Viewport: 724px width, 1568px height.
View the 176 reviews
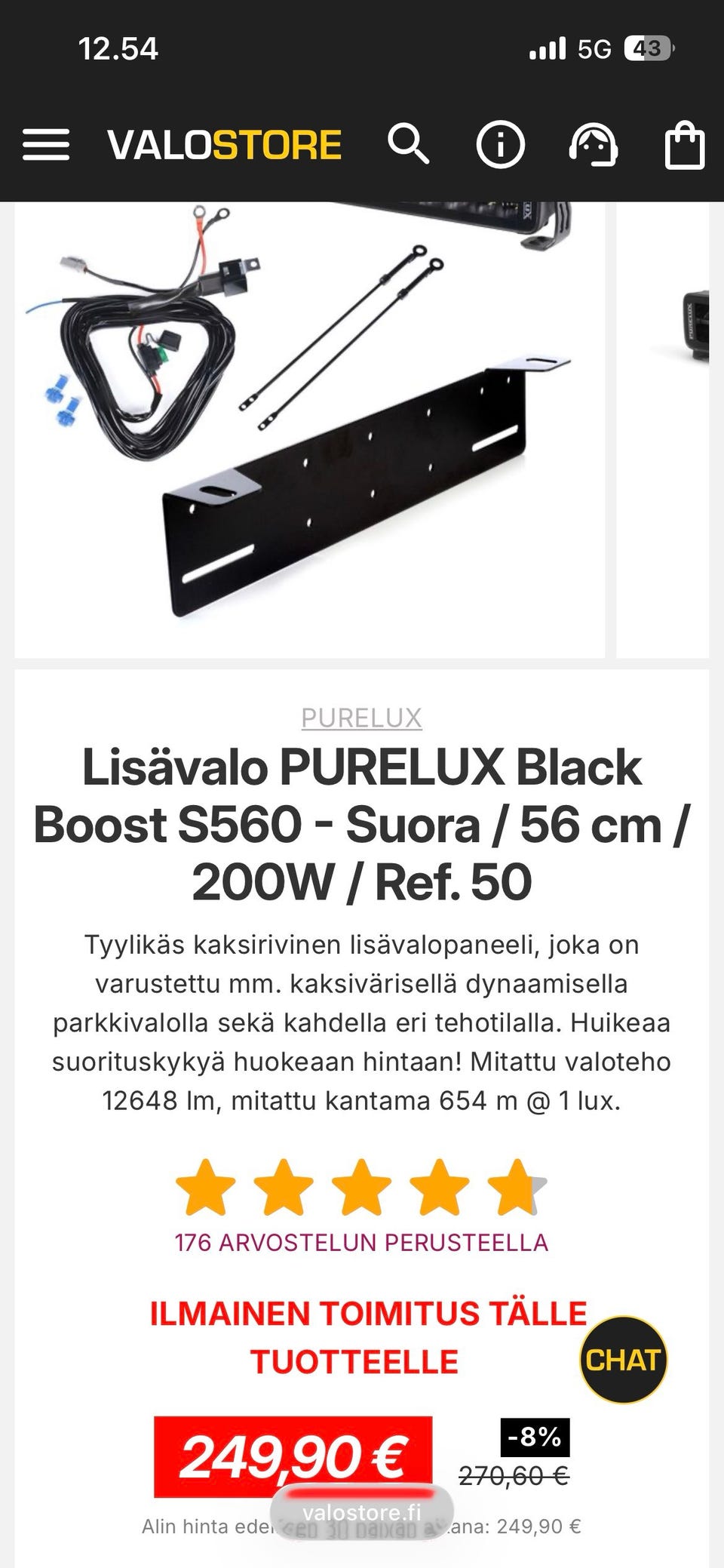click(361, 1242)
